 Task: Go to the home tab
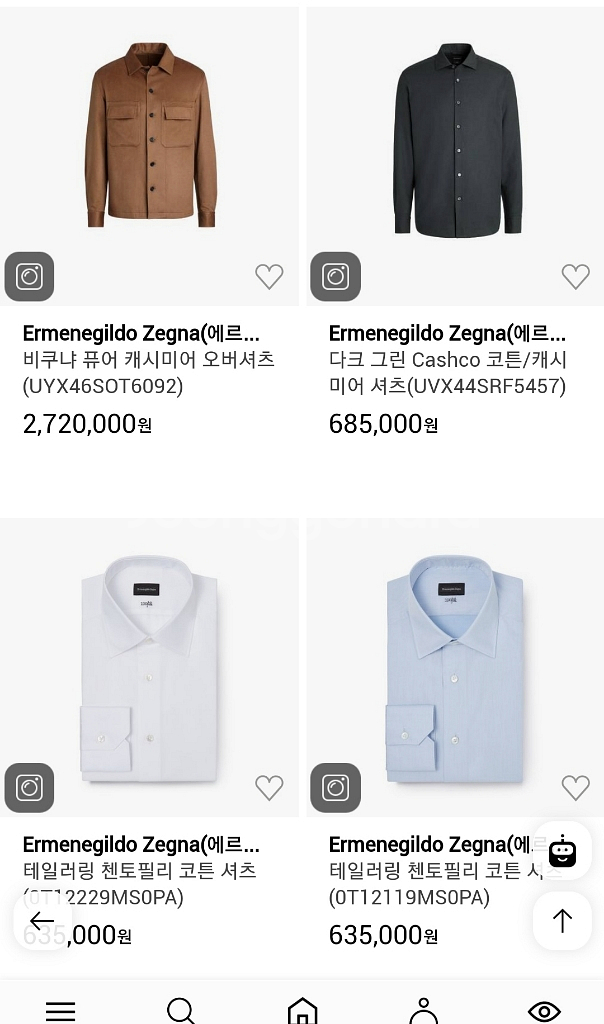pos(302,1010)
